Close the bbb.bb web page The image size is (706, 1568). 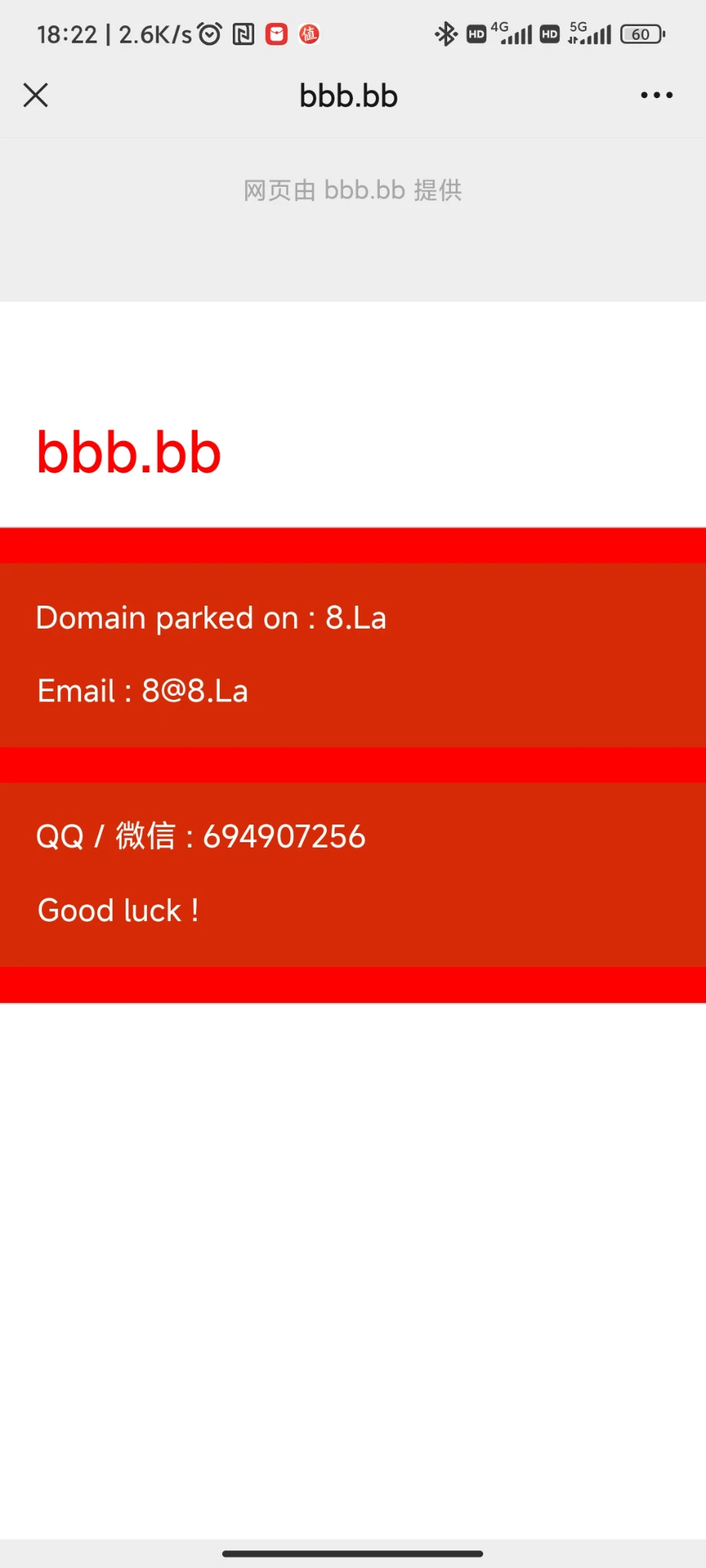(x=36, y=96)
